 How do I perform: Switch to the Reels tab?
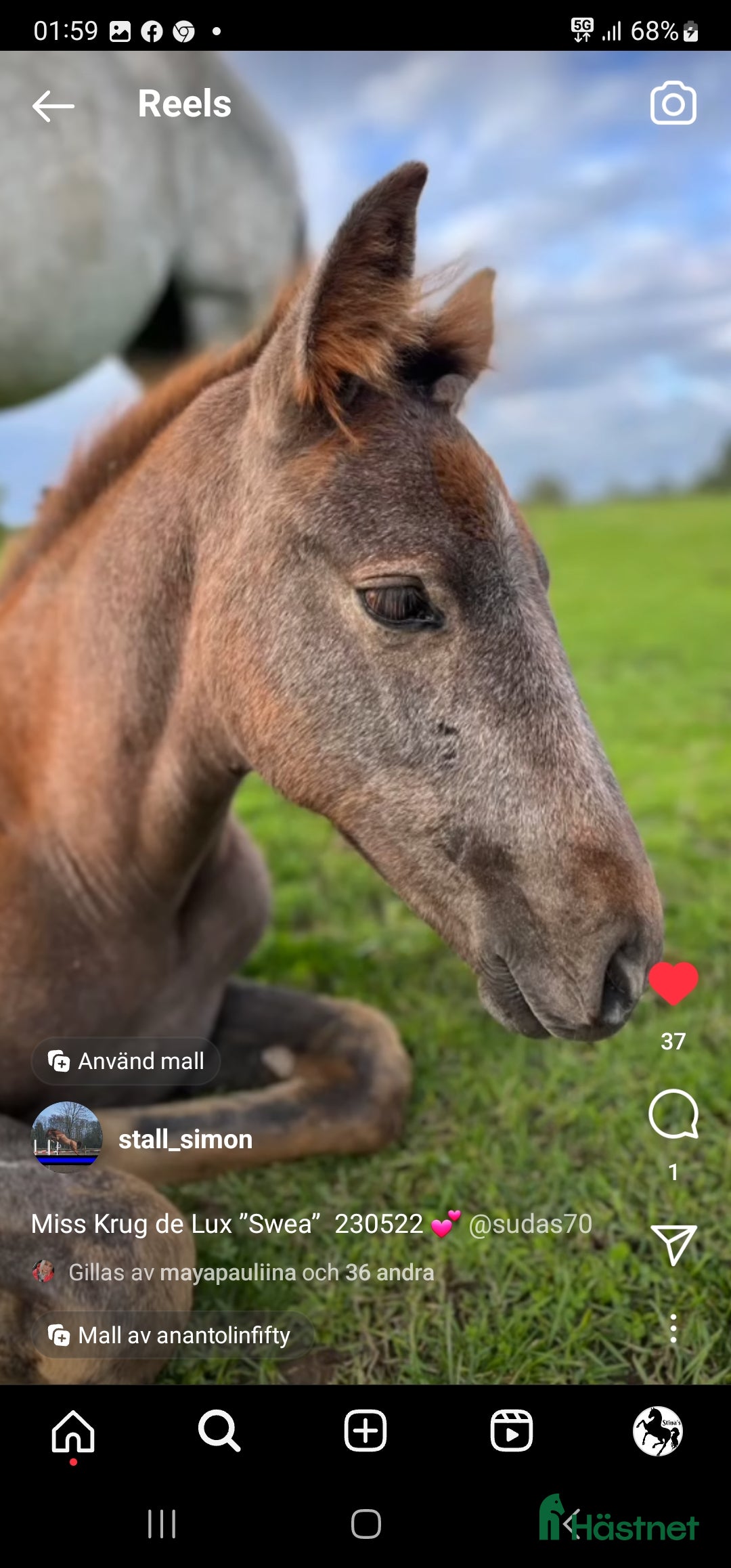pos(512,1431)
